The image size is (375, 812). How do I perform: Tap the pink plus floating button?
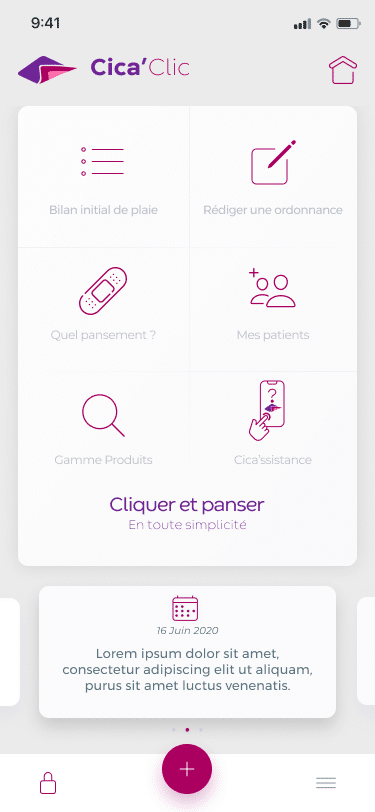tap(187, 769)
